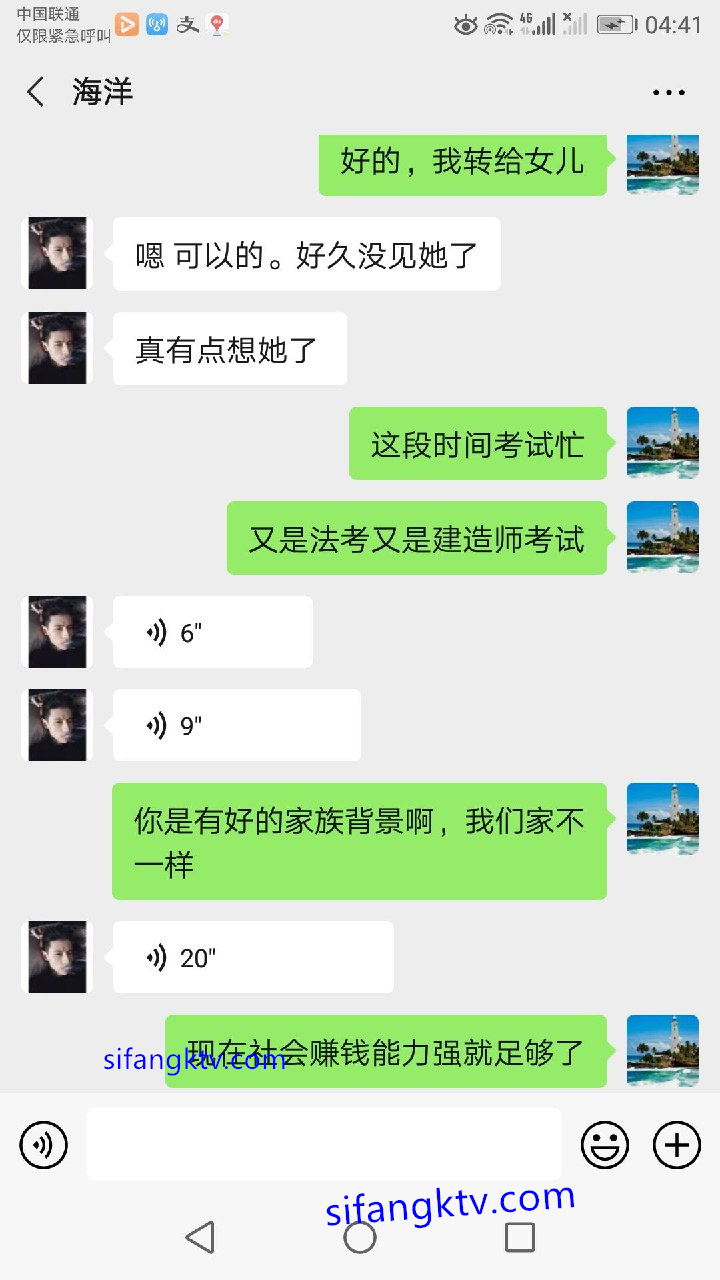Open the plus attachment menu

click(677, 1144)
